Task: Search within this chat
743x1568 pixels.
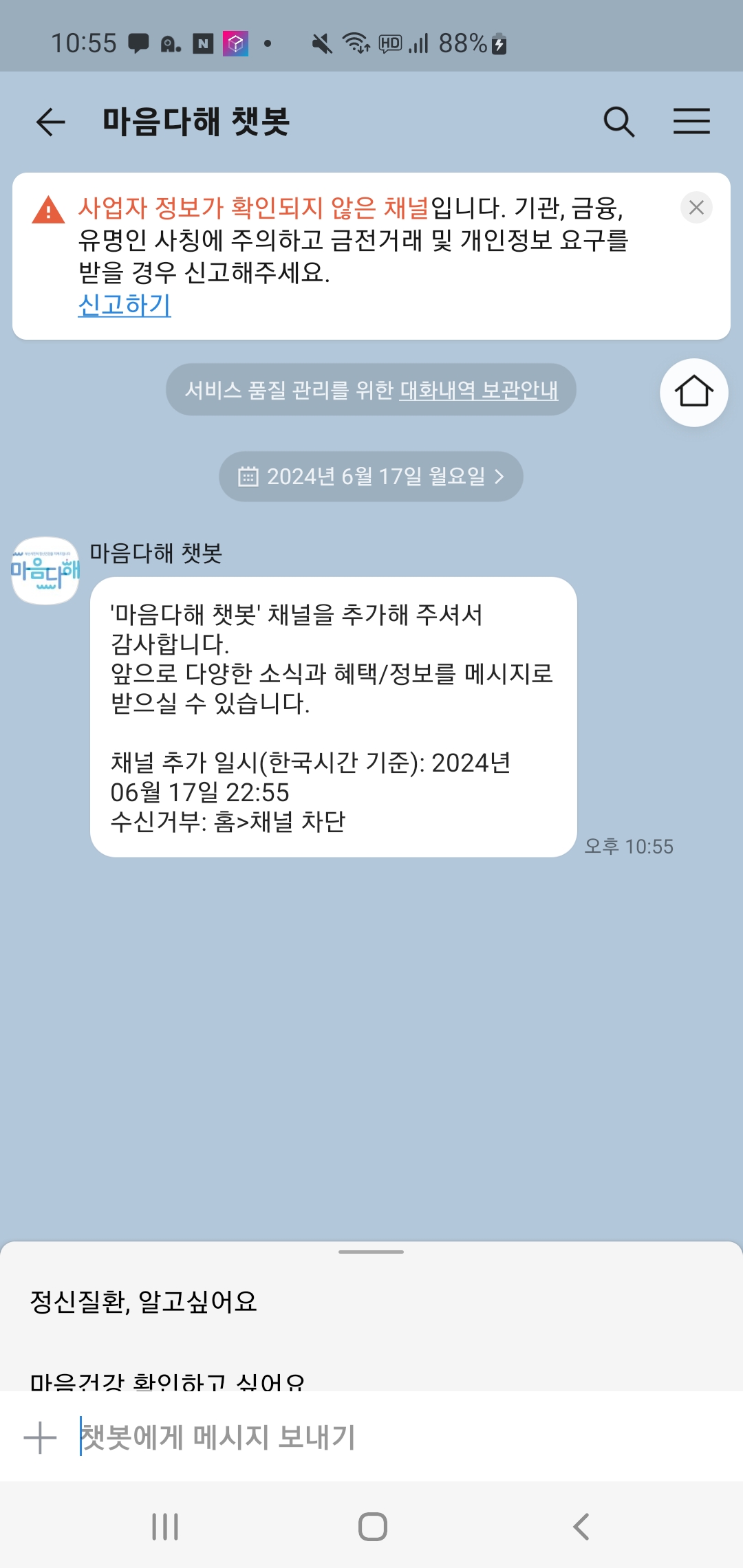Action: pyautogui.click(x=618, y=122)
